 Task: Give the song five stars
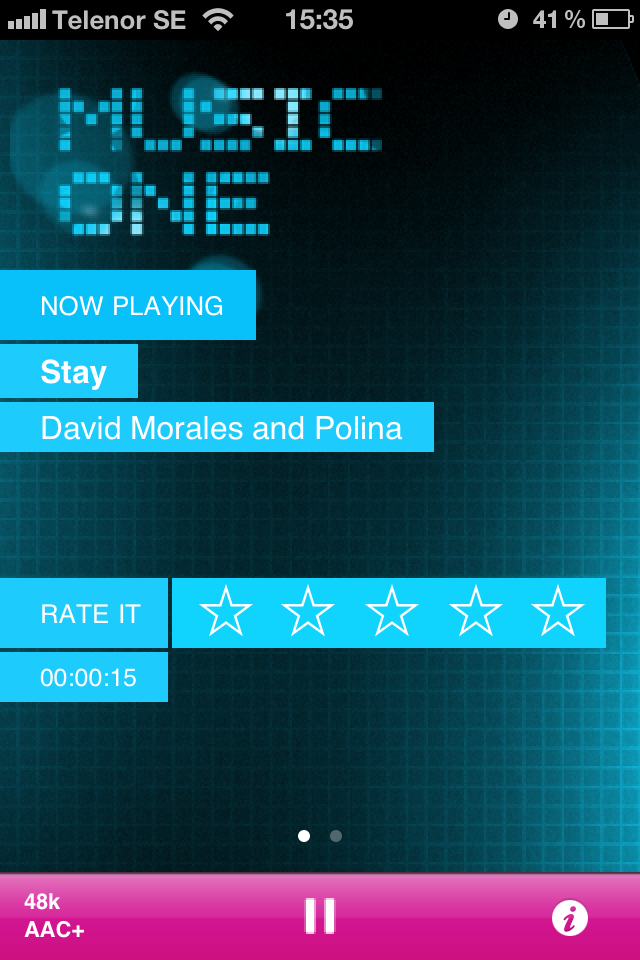(557, 612)
